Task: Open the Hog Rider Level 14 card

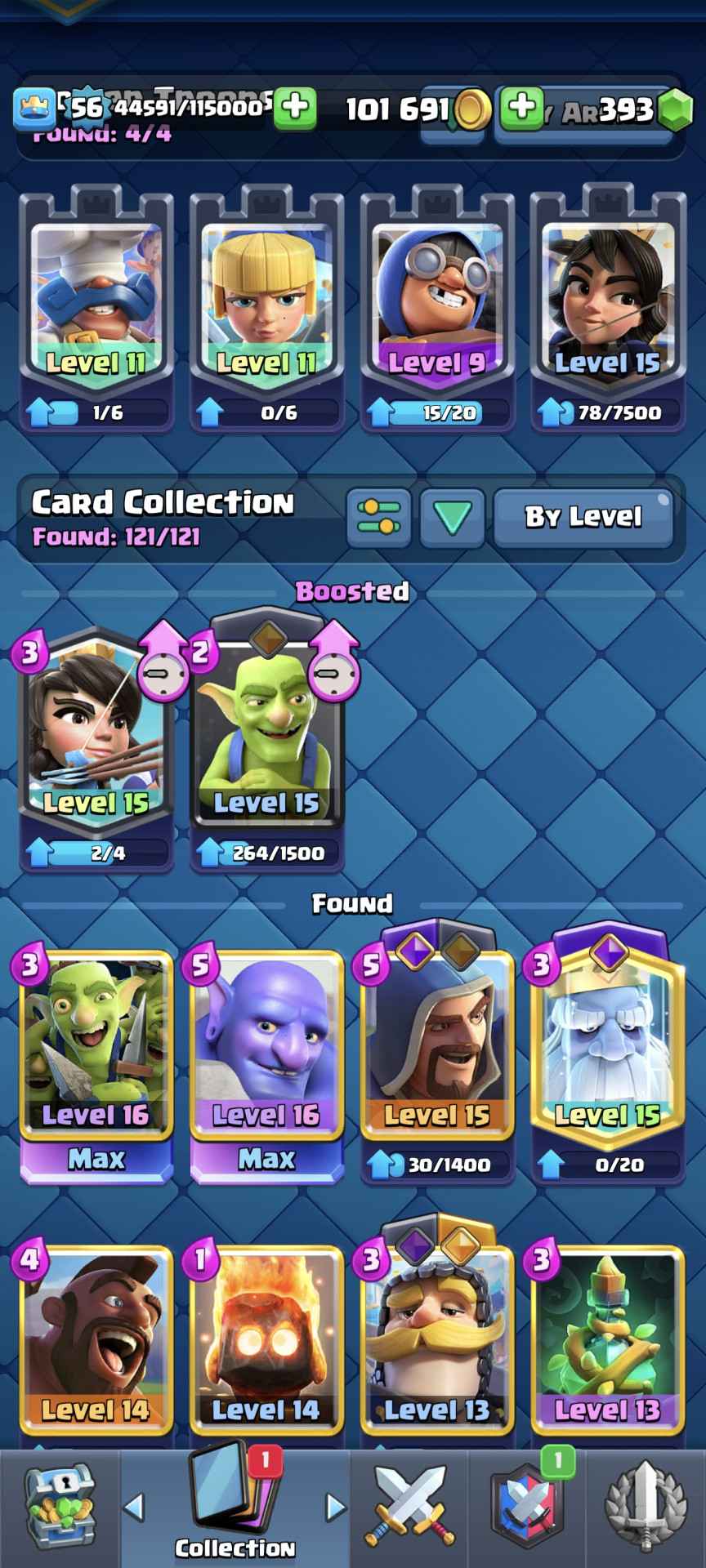Action: [x=96, y=1339]
